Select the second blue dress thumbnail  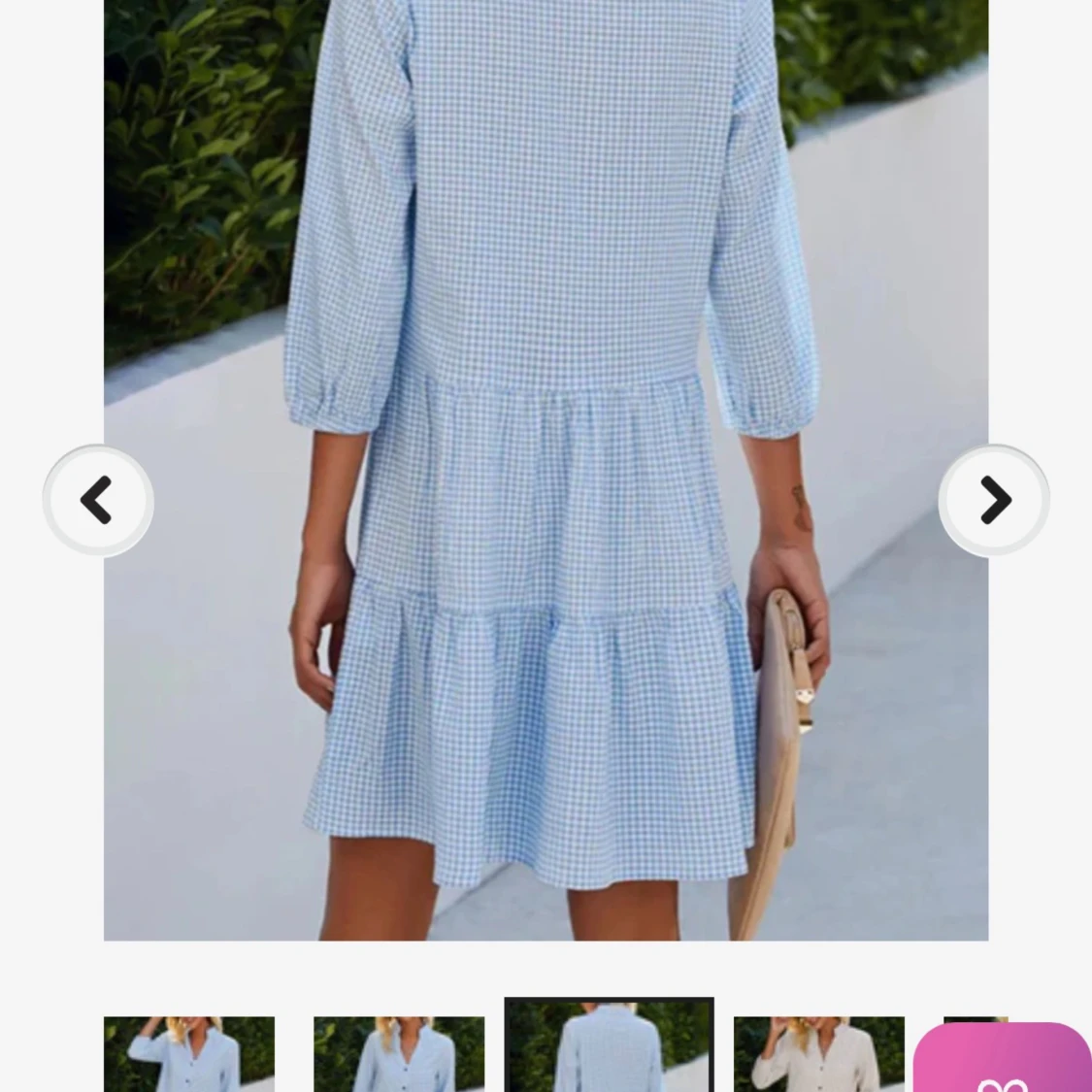[399, 1053]
